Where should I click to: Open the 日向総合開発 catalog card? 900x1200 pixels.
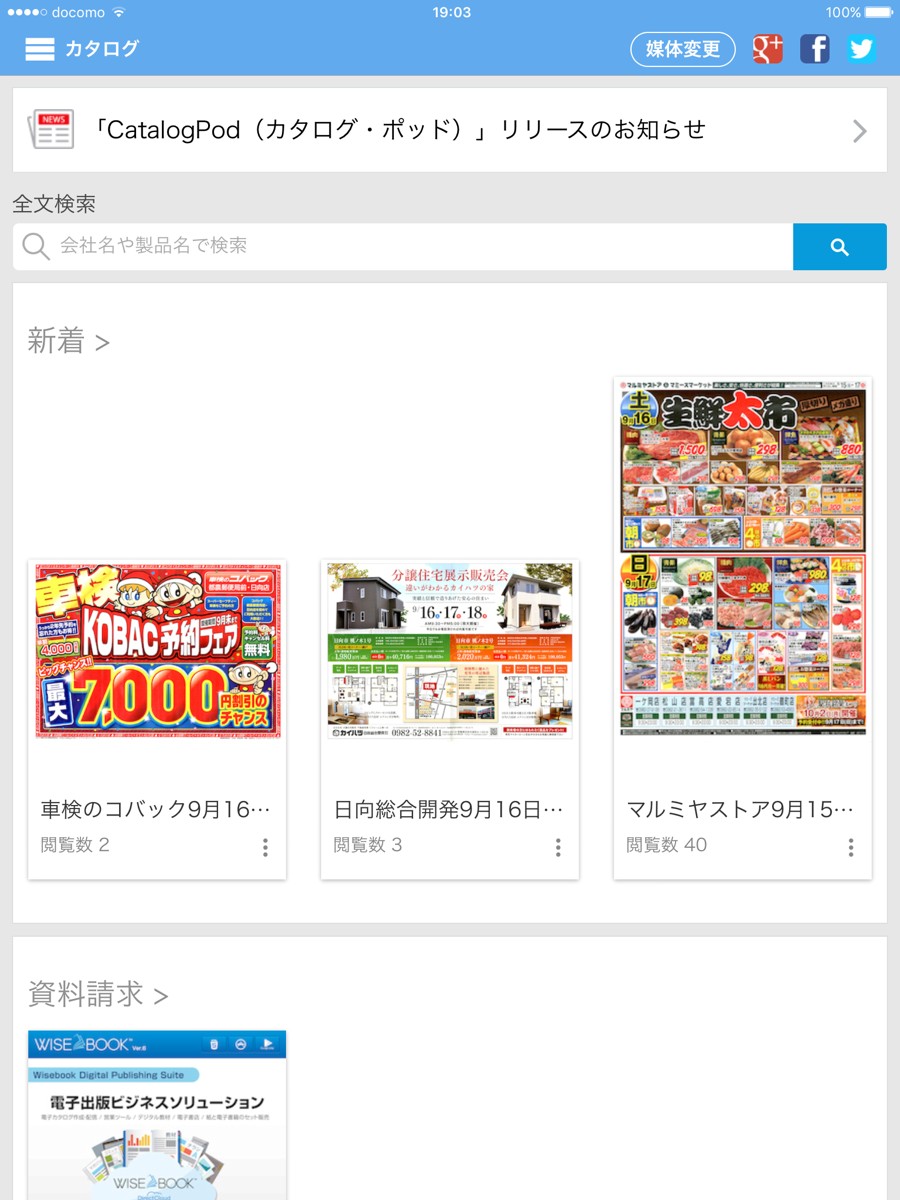click(x=450, y=719)
